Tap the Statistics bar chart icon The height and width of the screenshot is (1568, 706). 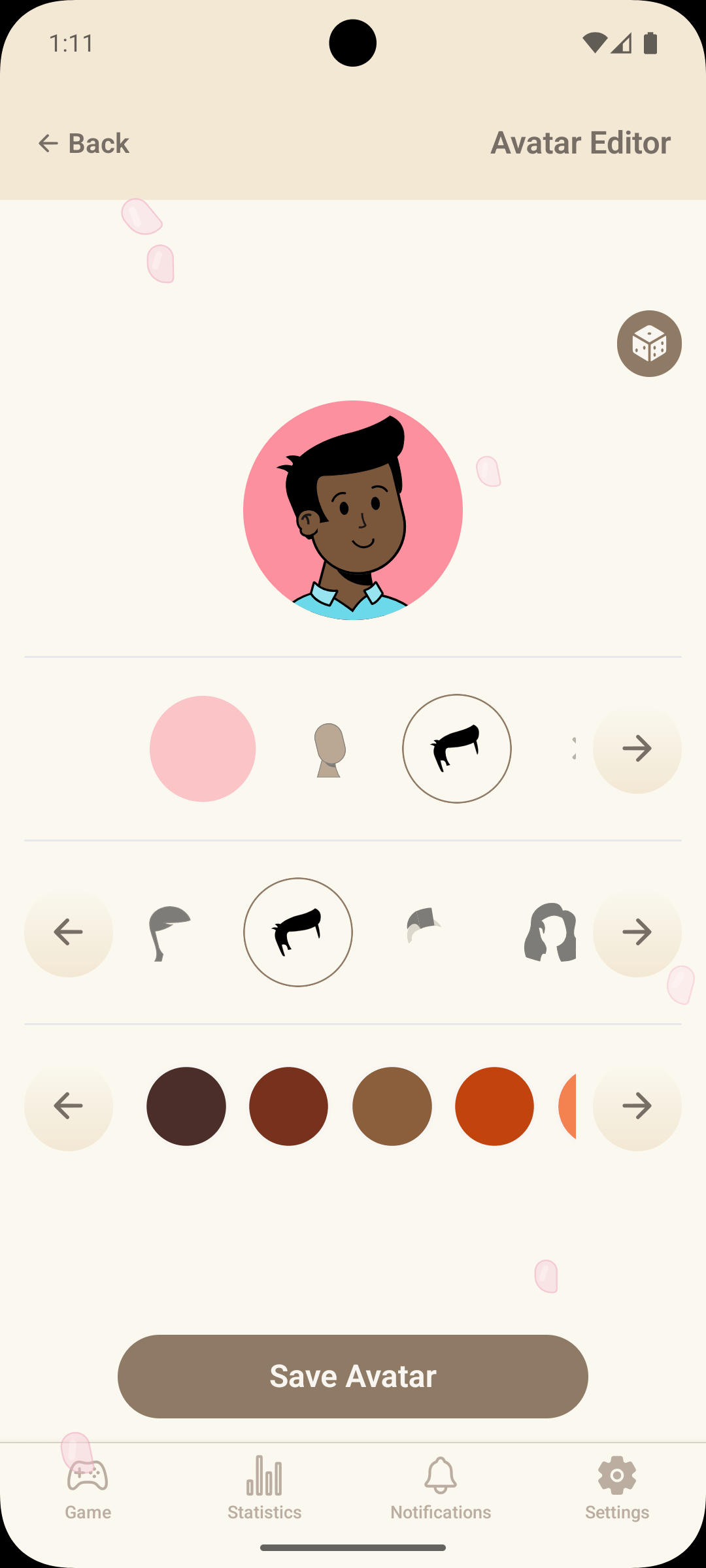(x=264, y=1477)
